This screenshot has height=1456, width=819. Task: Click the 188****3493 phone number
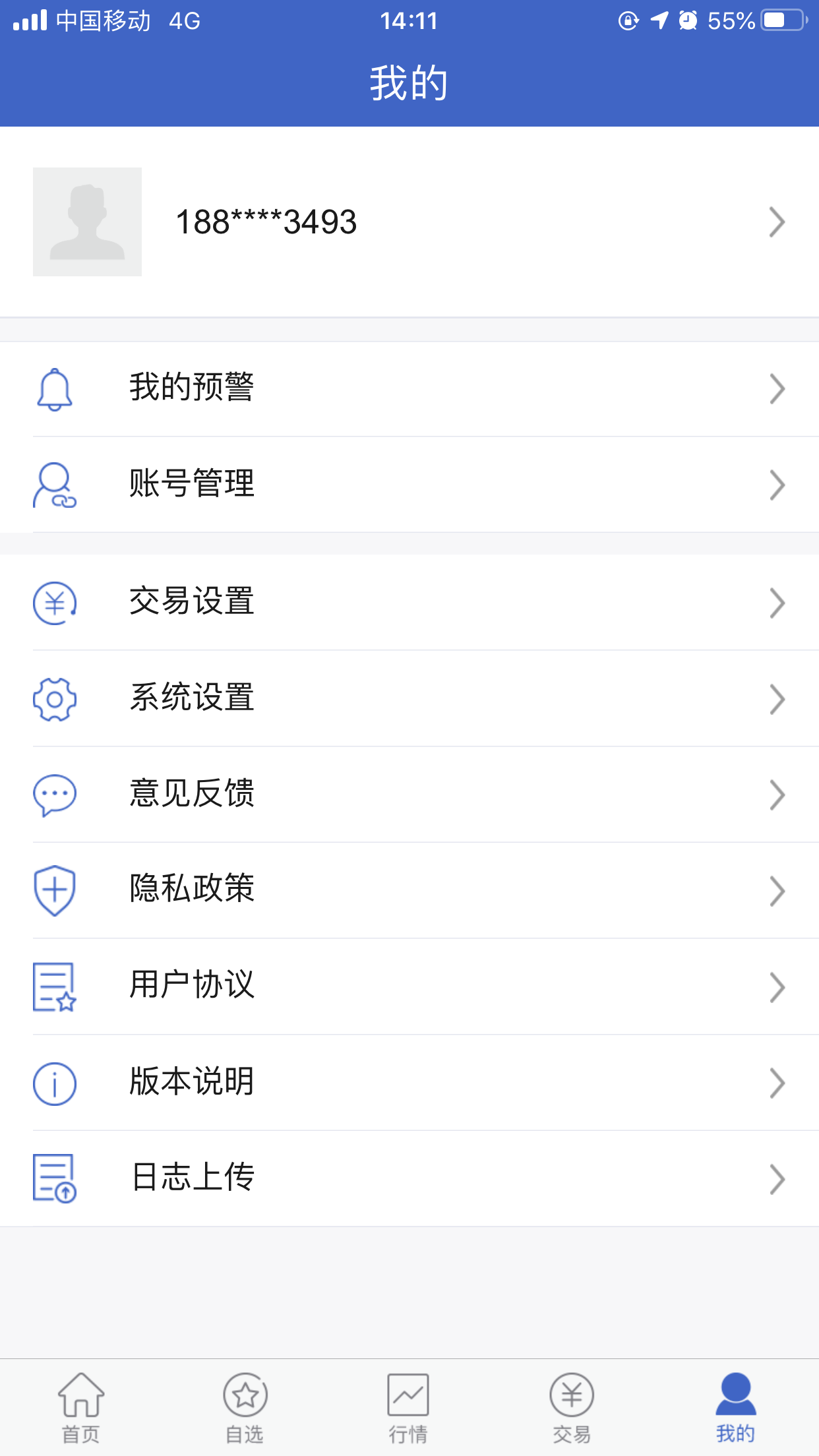[x=265, y=222]
